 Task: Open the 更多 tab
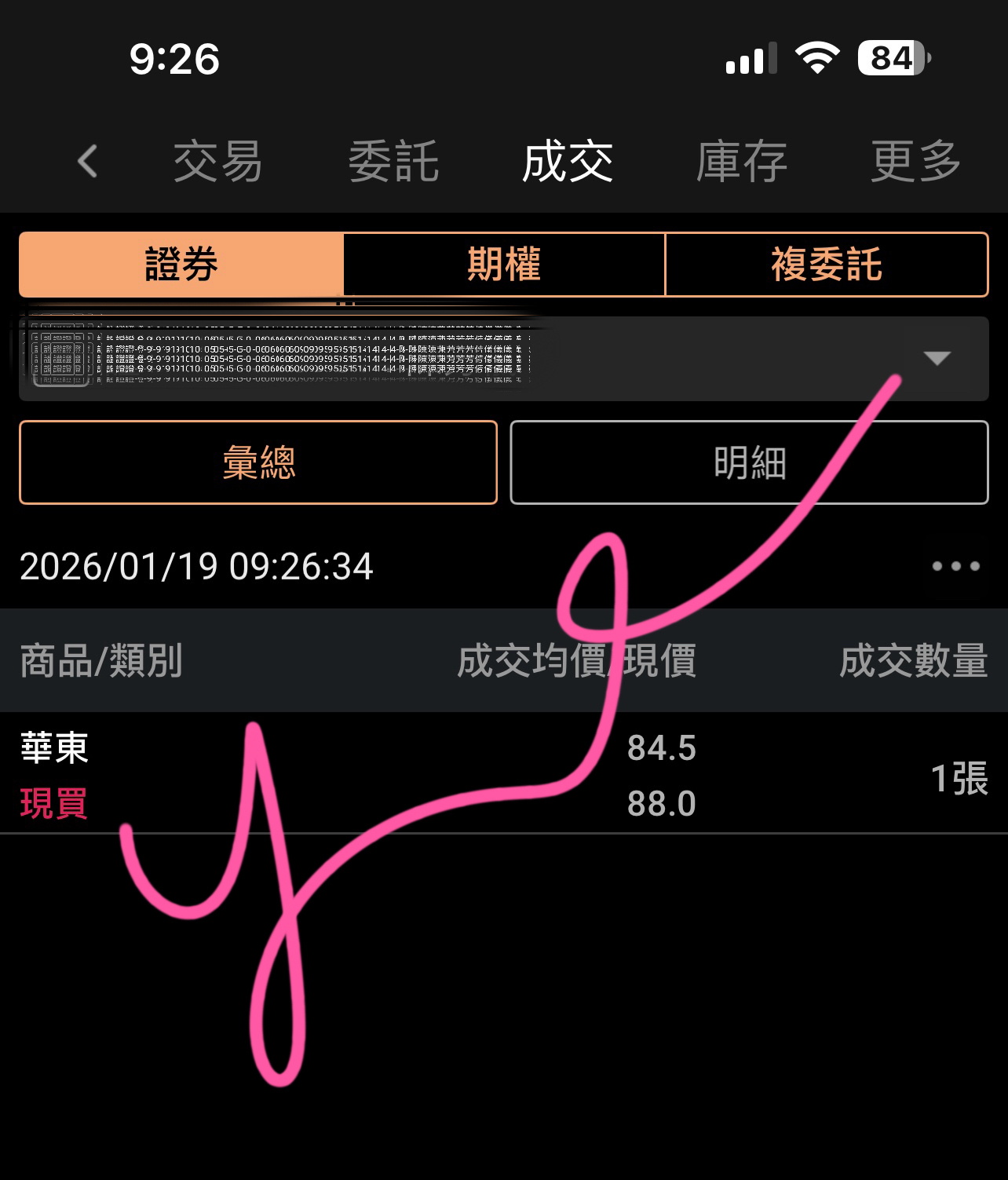[916, 161]
